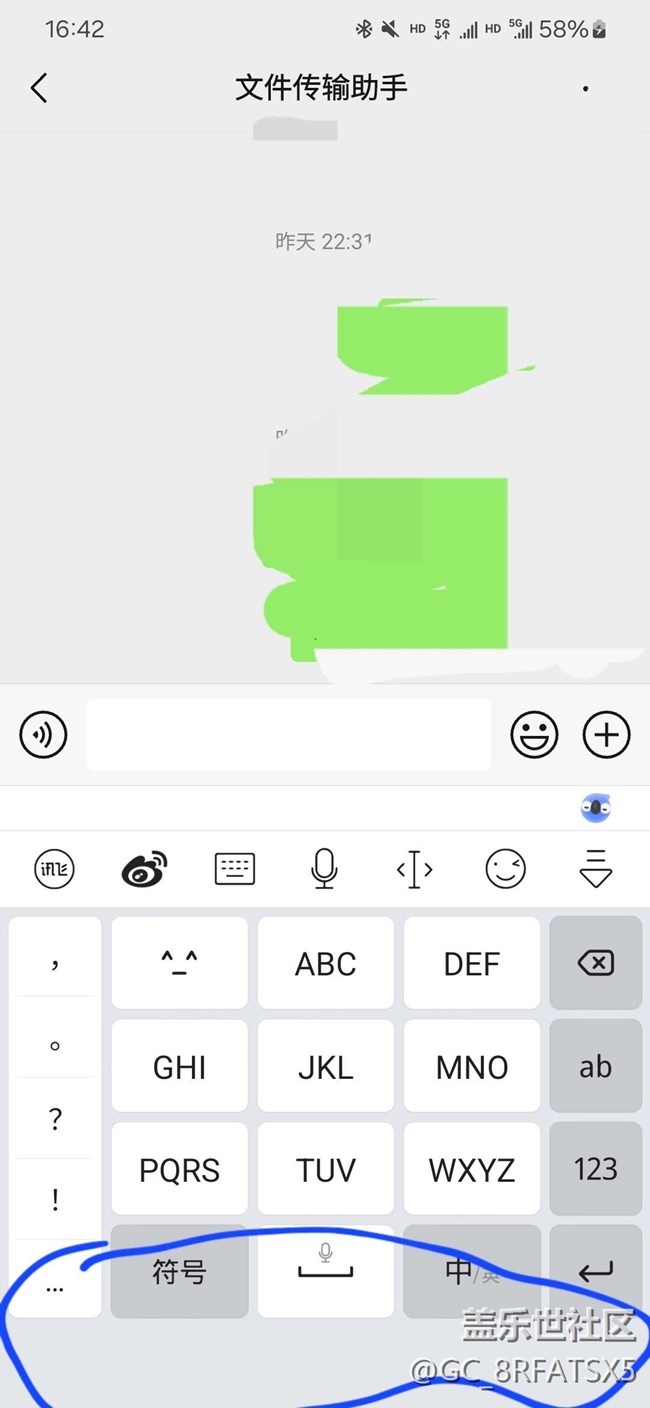The image size is (650, 1408).
Task: Change the keyboard layout
Action: [x=235, y=869]
